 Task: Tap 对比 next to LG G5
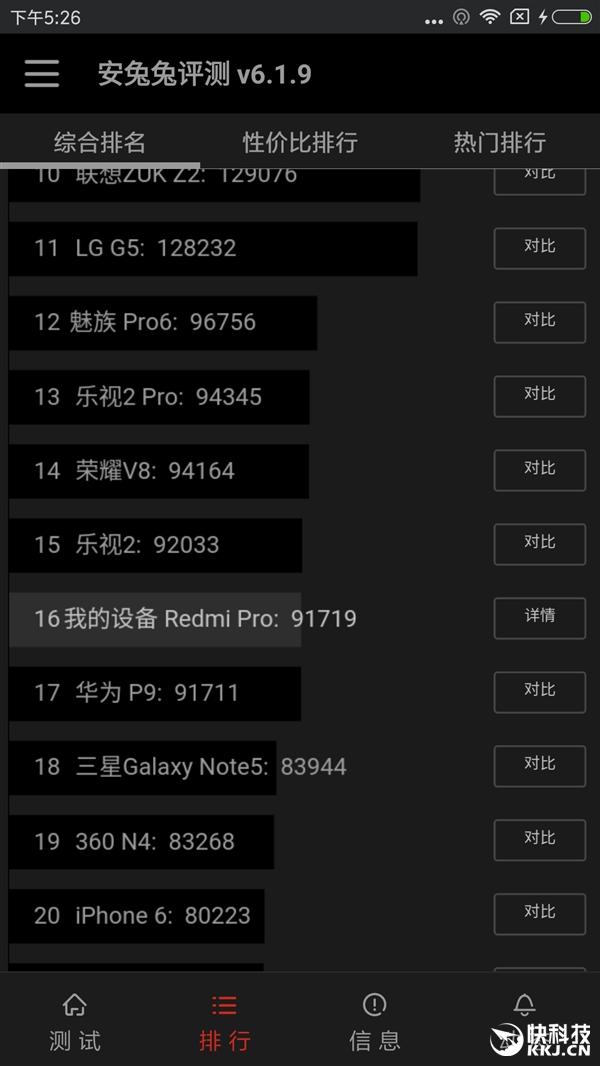tap(539, 248)
